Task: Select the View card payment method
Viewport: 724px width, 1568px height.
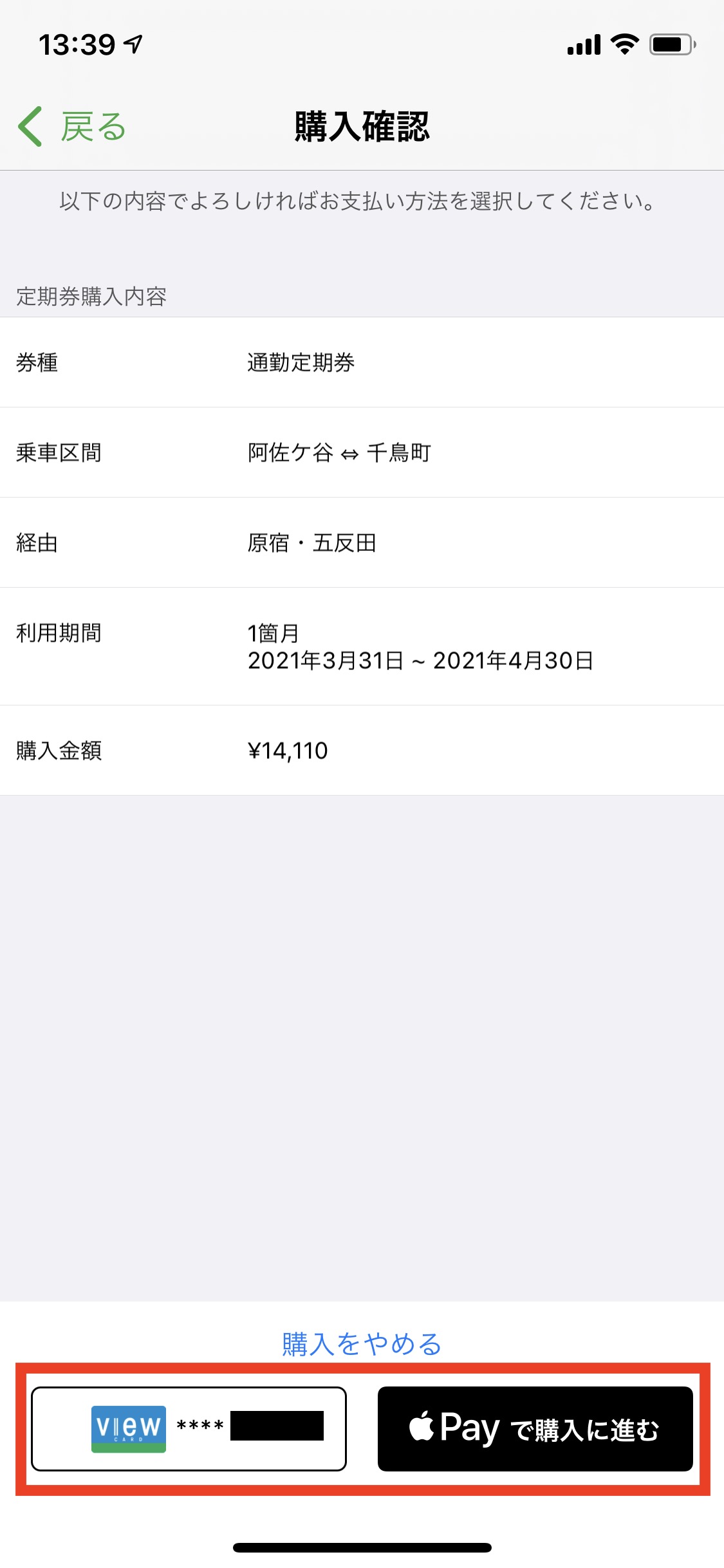Action: [x=189, y=1428]
